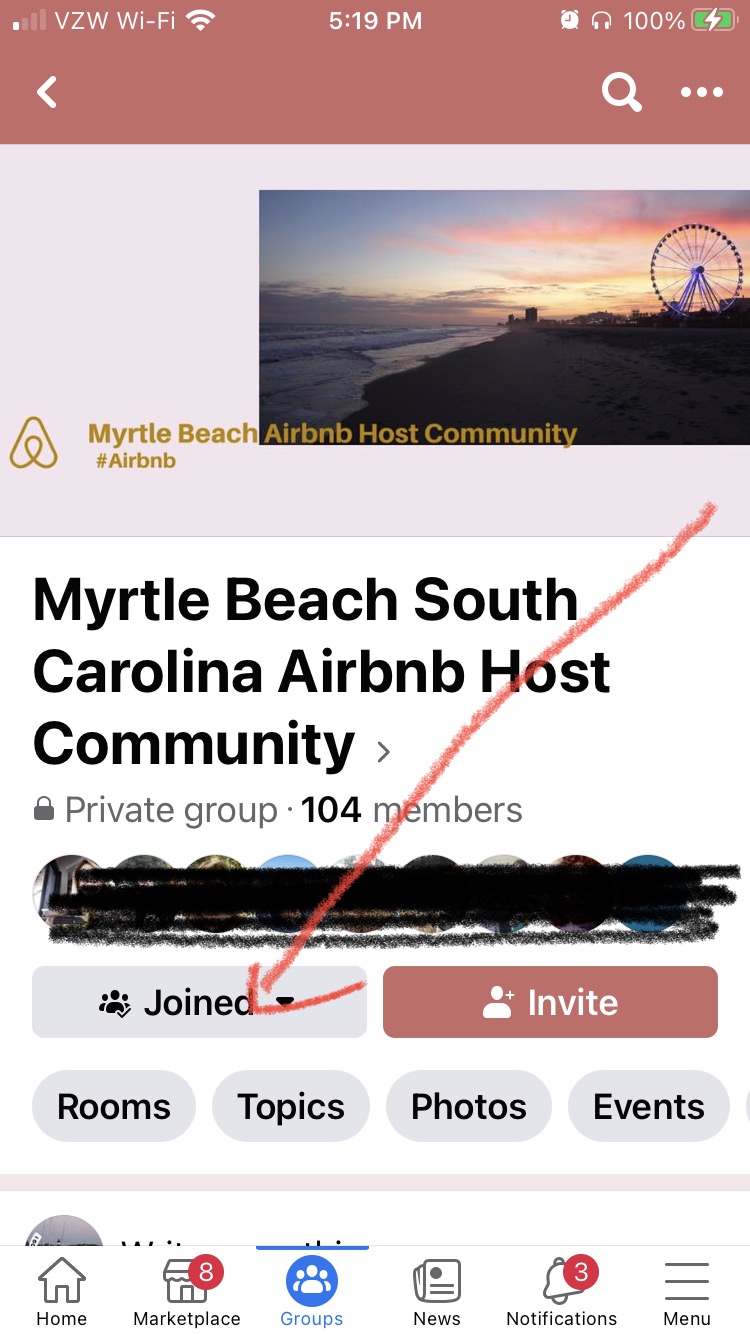Search within this group

click(x=621, y=93)
